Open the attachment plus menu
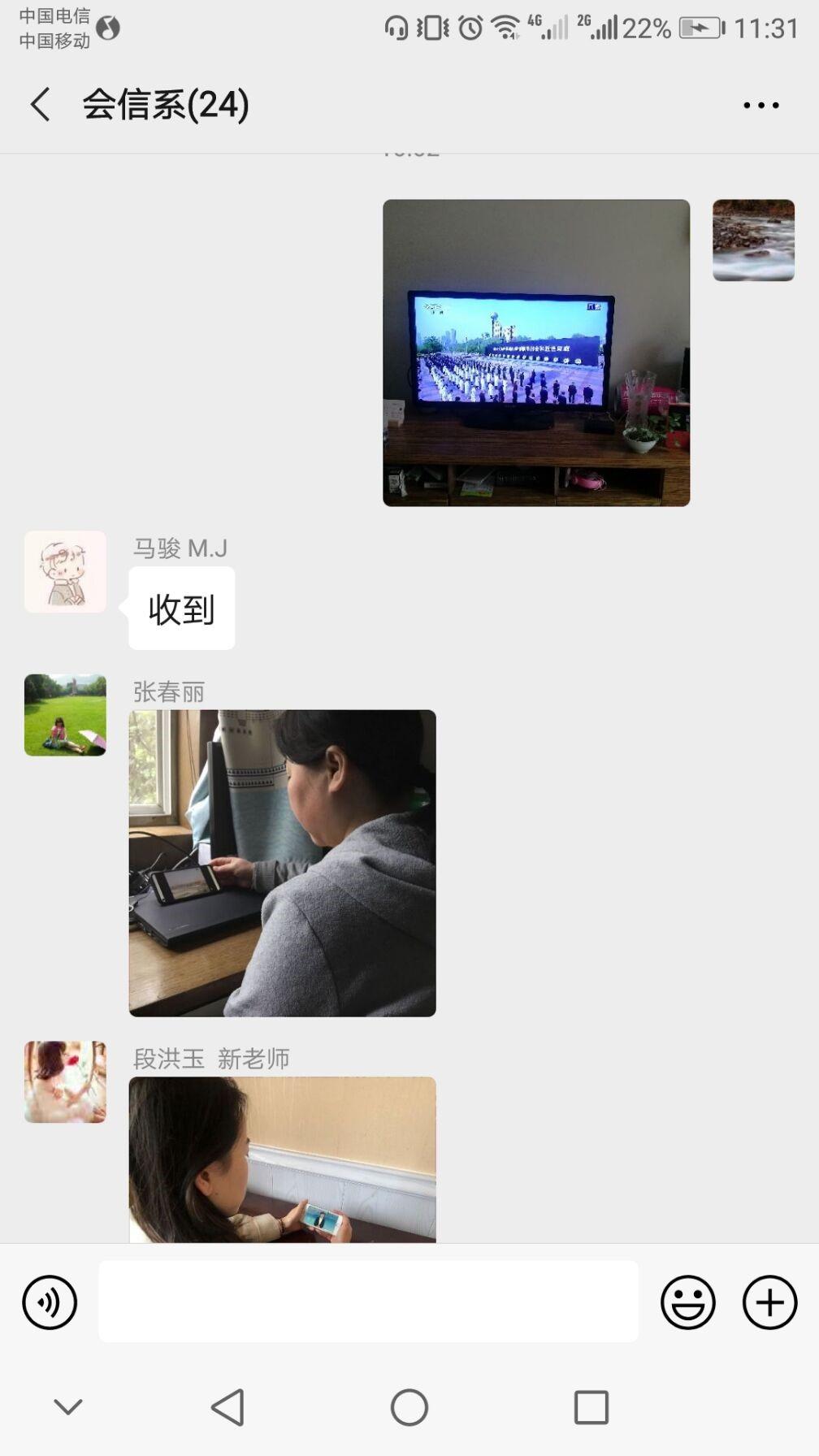819x1456 pixels. 769,1301
